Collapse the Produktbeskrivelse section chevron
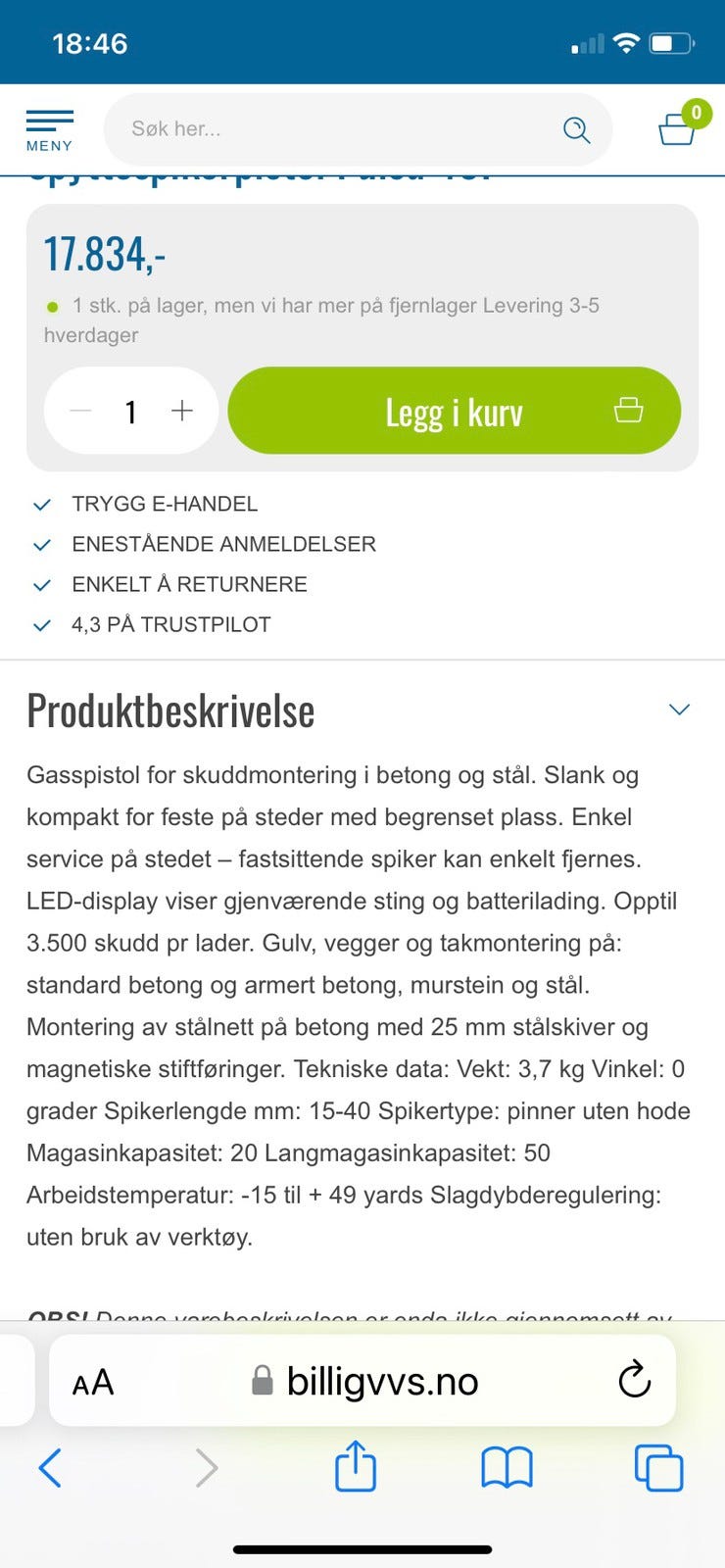725x1568 pixels. click(678, 708)
